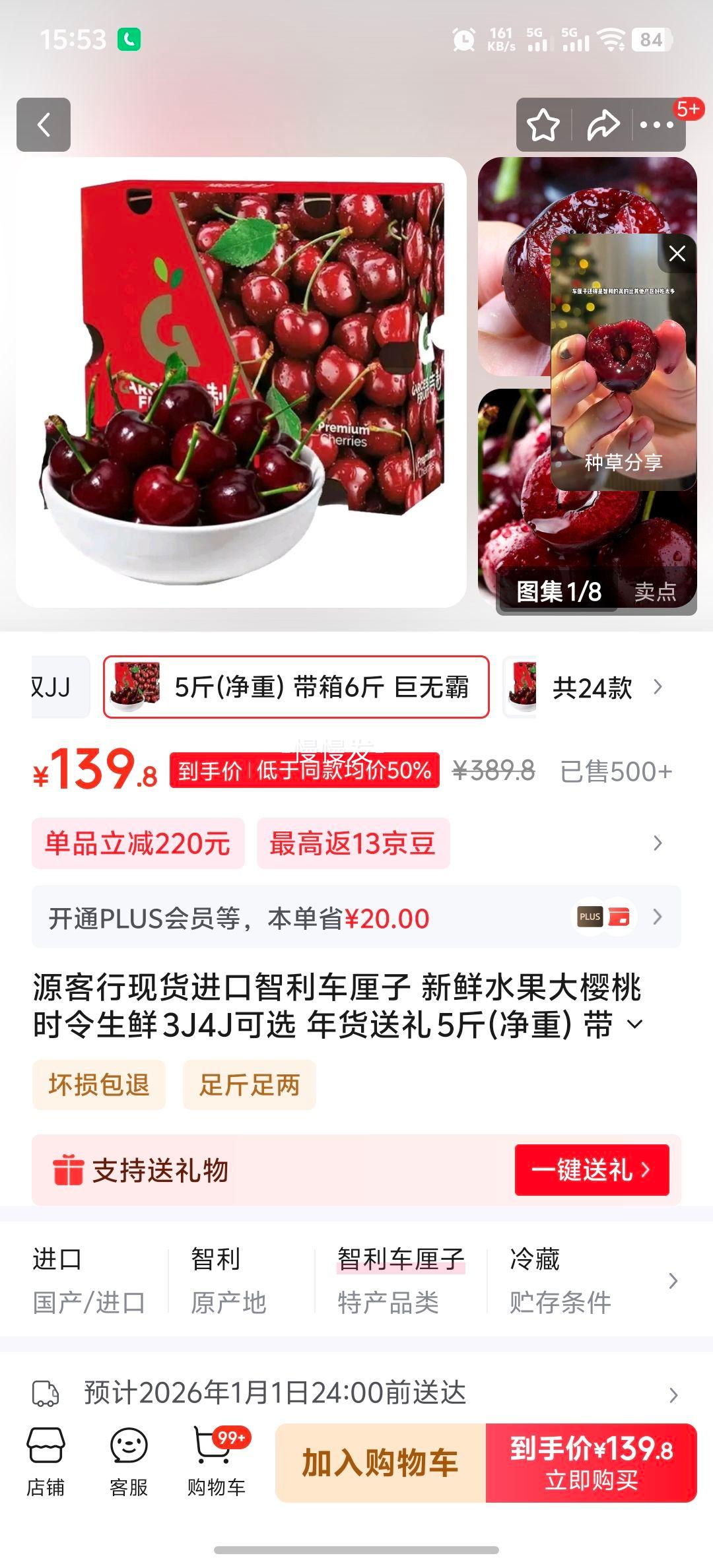
Task: Add this product to favorites
Action: [543, 125]
